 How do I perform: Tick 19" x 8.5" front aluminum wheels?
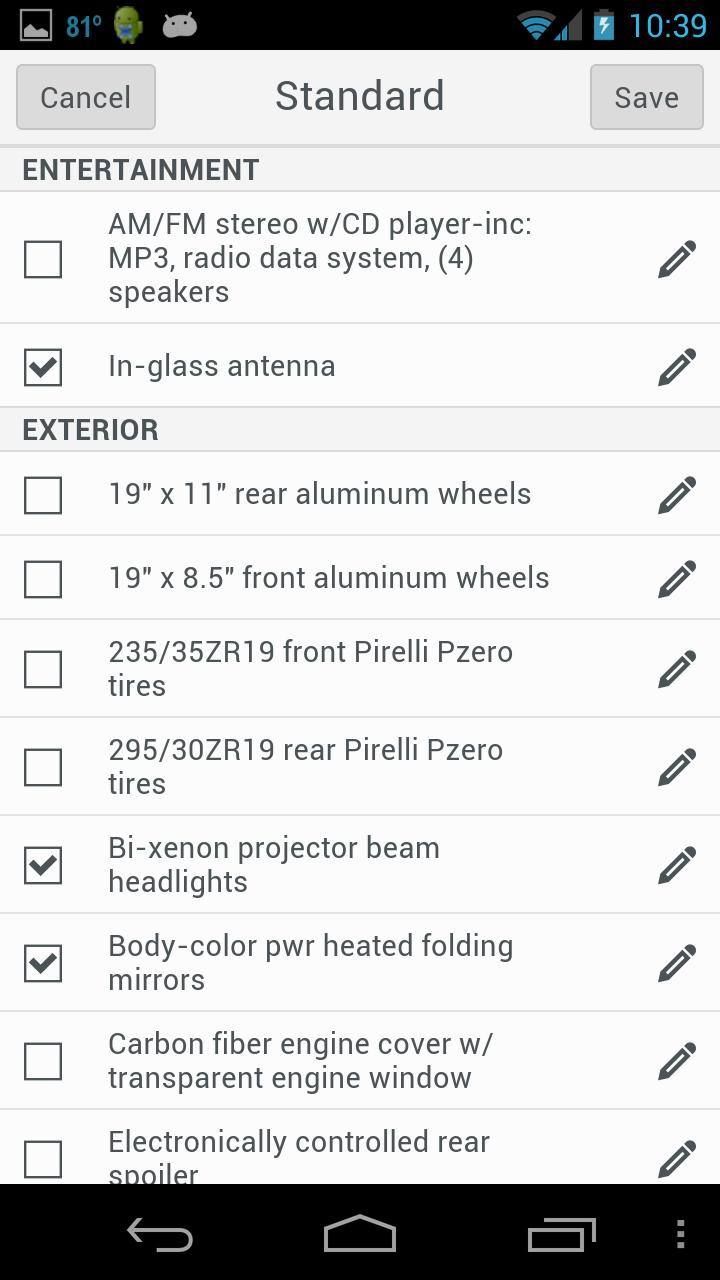click(x=43, y=579)
